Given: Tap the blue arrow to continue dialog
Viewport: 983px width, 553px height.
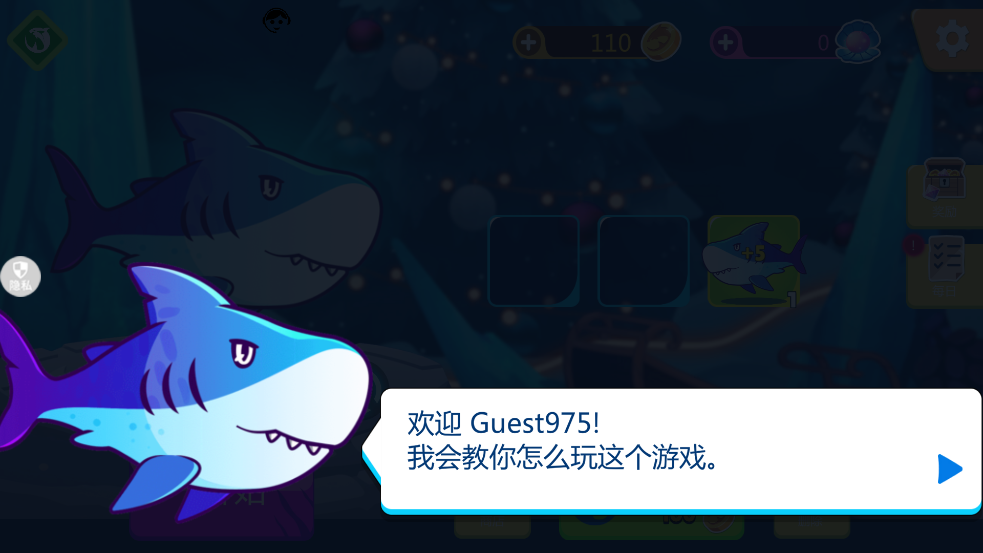Looking at the screenshot, I should (x=949, y=469).
